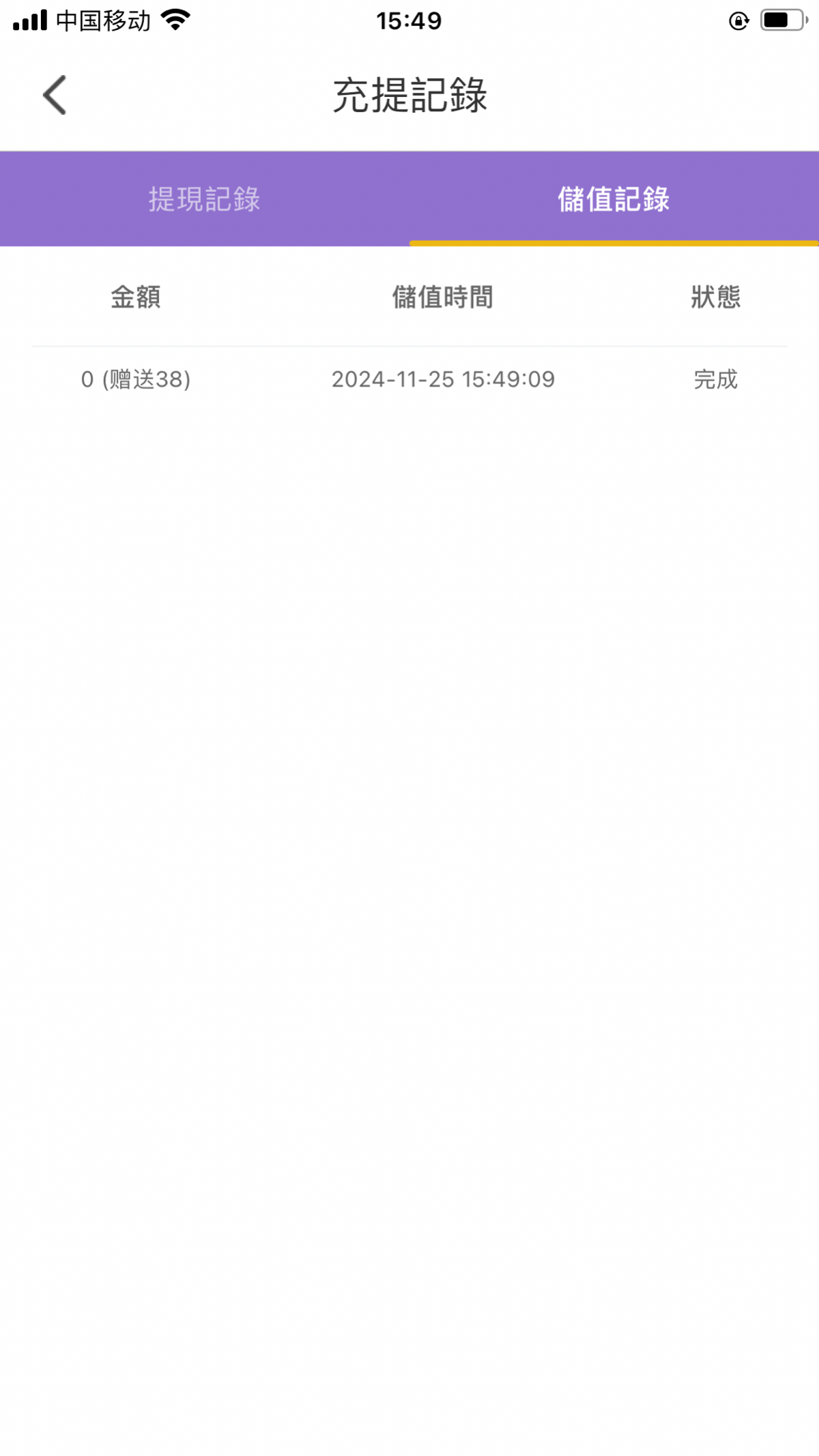Screen dimensions: 819x1456
Task: Select the 儲值記錄 tab
Action: click(614, 199)
